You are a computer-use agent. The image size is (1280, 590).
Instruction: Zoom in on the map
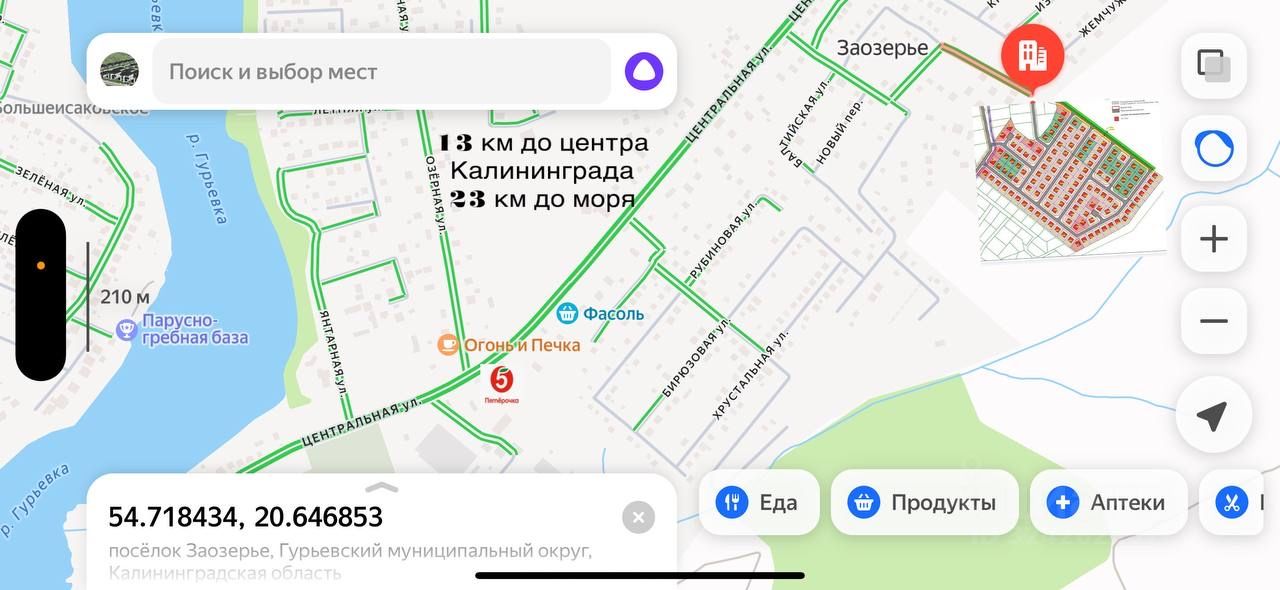[x=1214, y=240]
